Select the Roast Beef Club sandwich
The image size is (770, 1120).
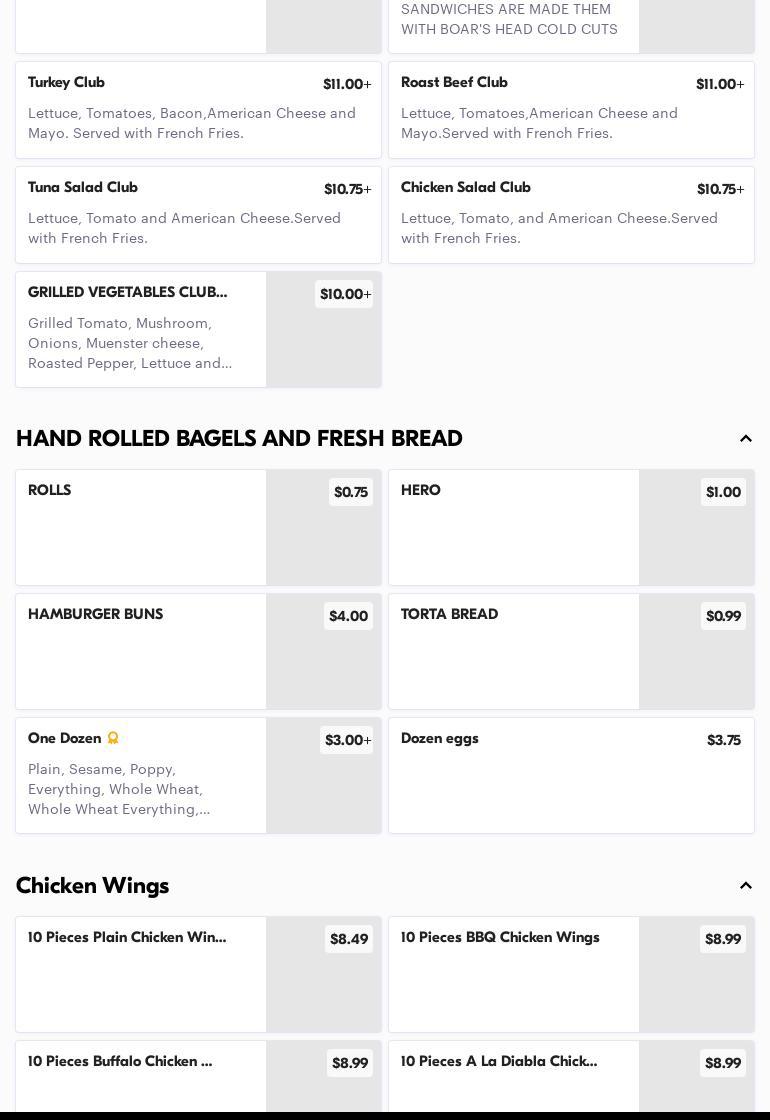571,110
